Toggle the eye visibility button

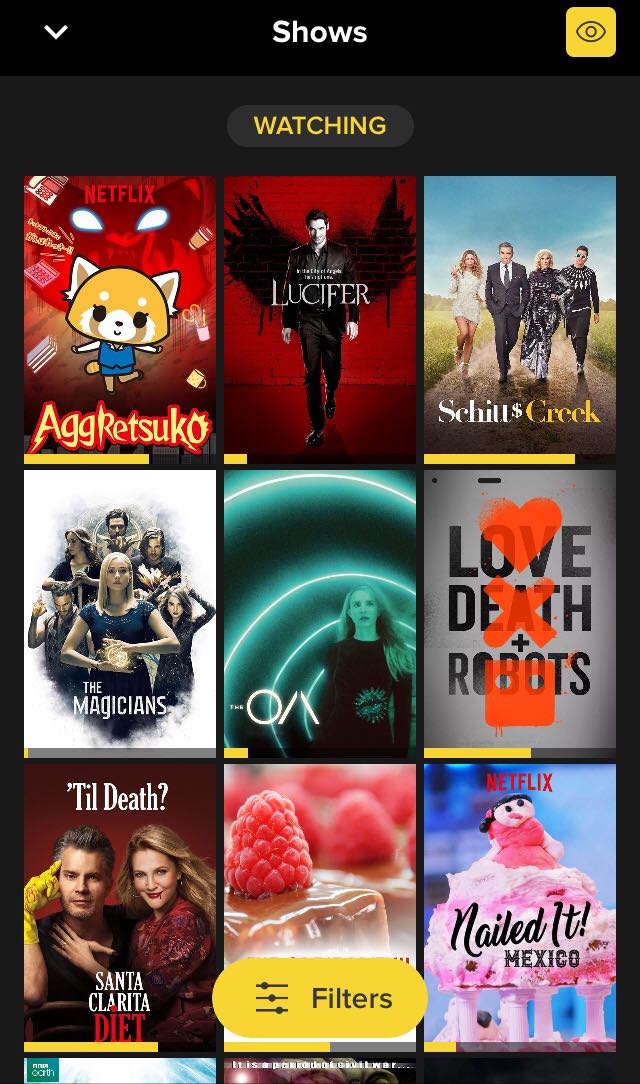590,32
